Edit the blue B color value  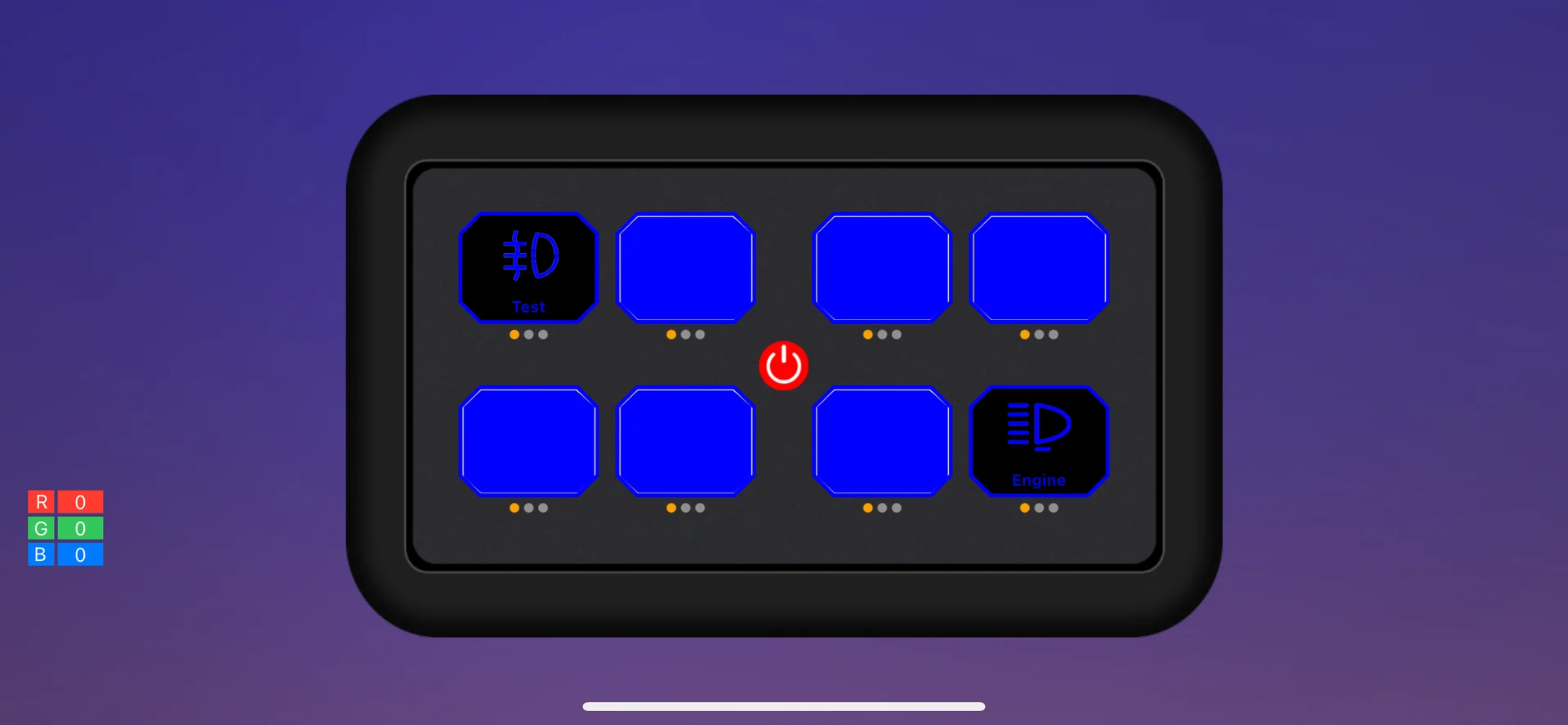(x=80, y=554)
